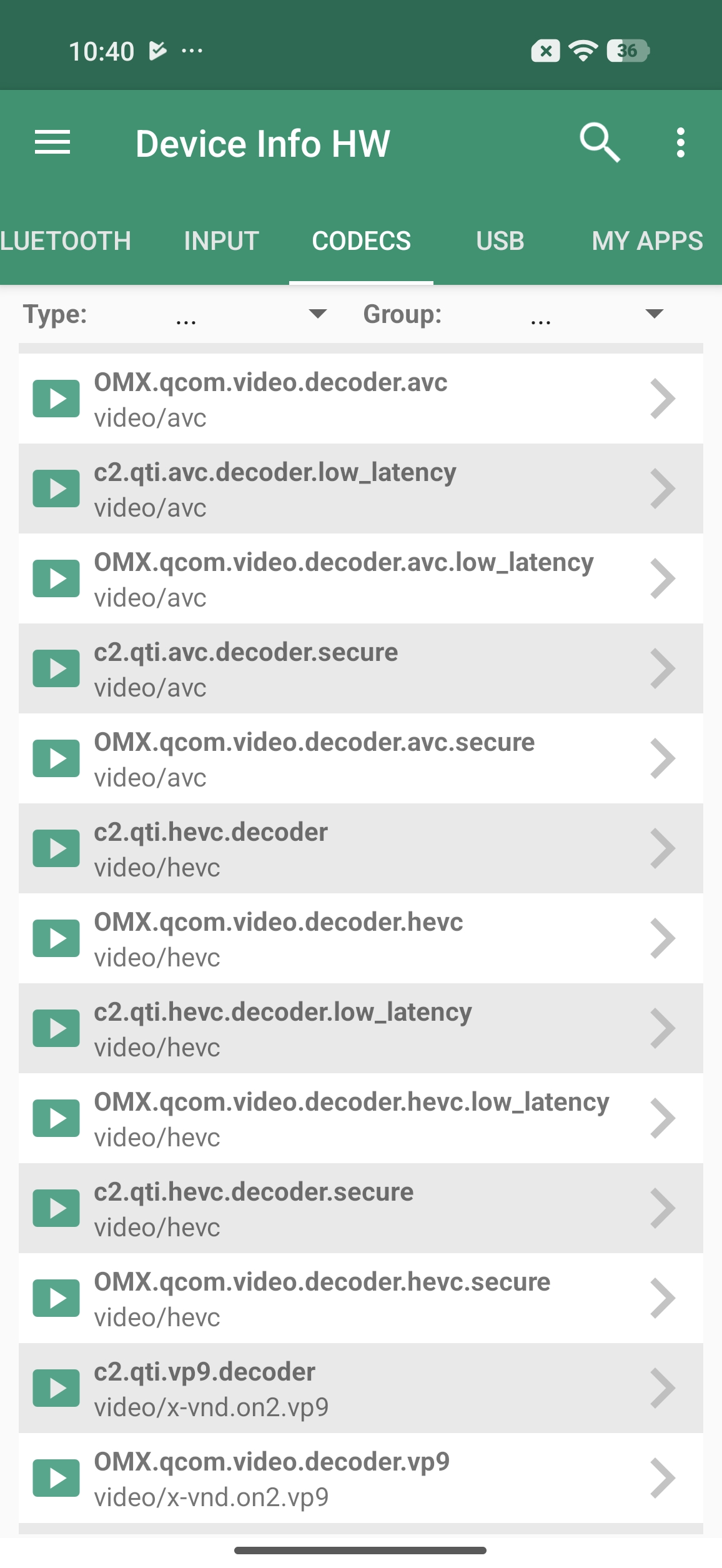Expand the Type dropdown
722x1568 pixels.
point(250,314)
